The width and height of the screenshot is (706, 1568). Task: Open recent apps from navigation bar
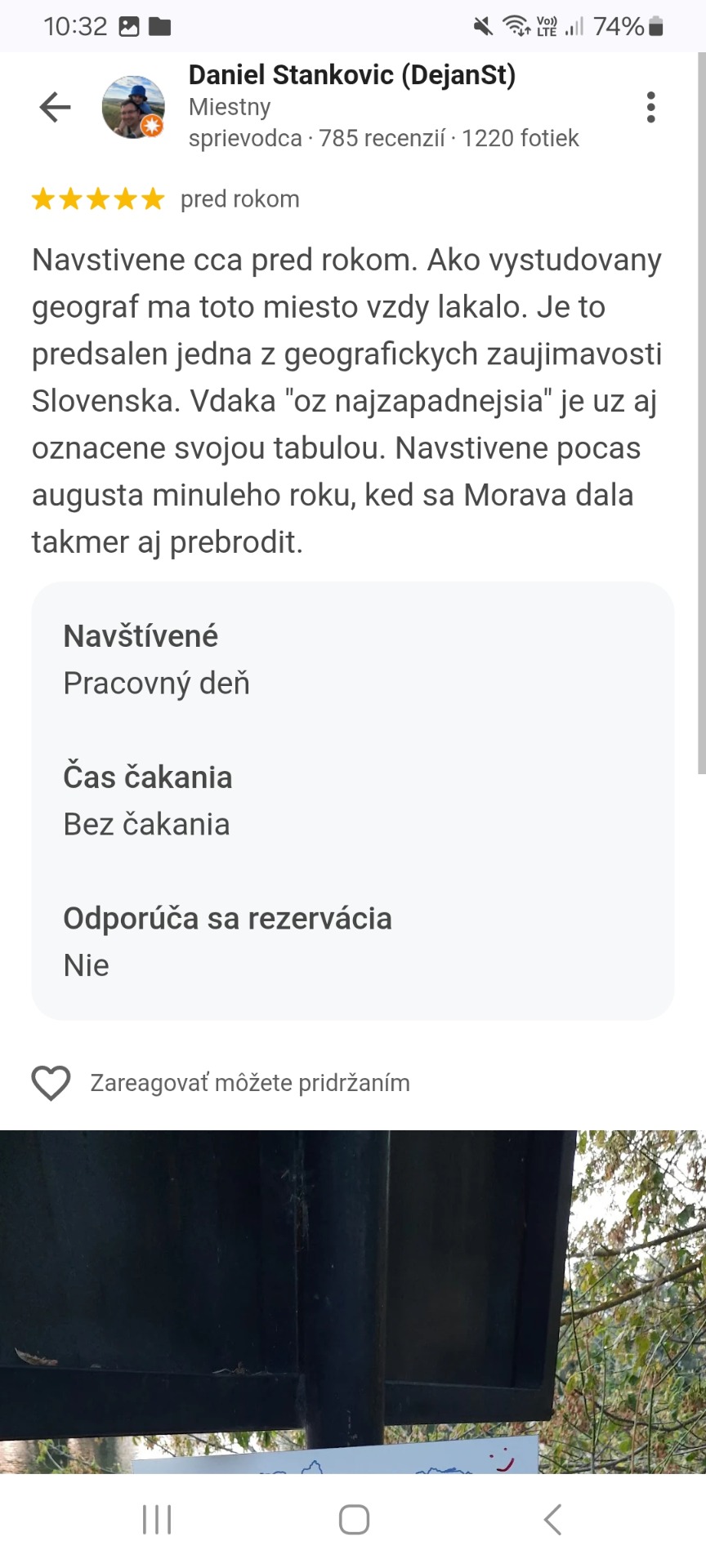[x=157, y=1520]
